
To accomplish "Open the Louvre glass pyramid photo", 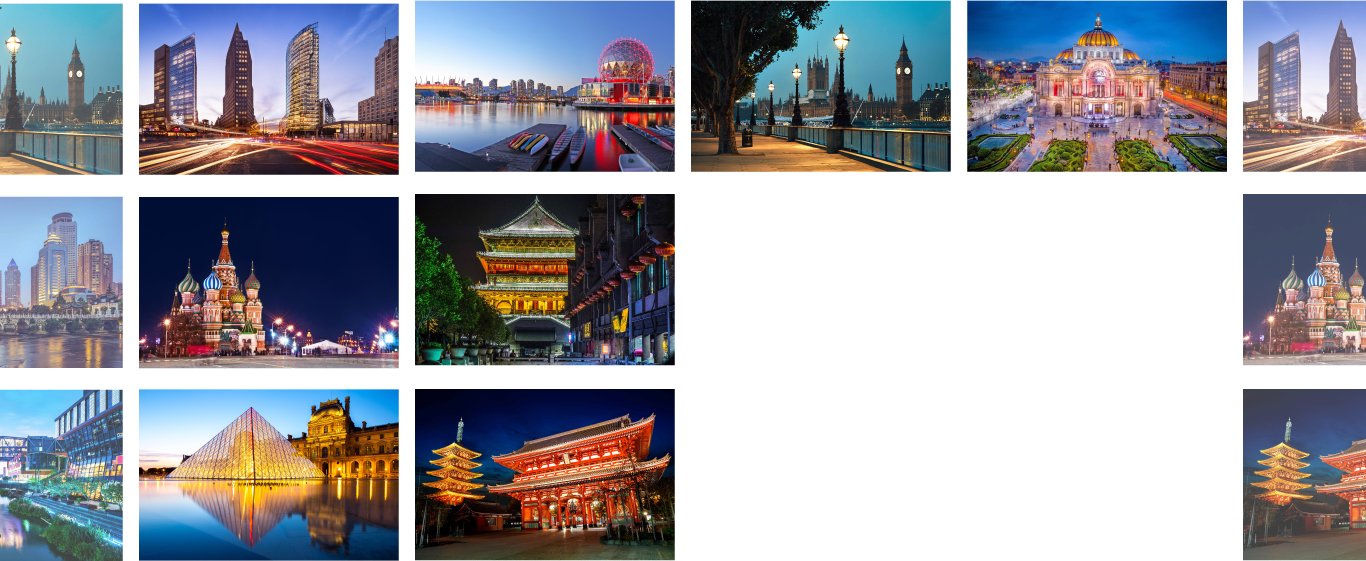I will click(269, 474).
